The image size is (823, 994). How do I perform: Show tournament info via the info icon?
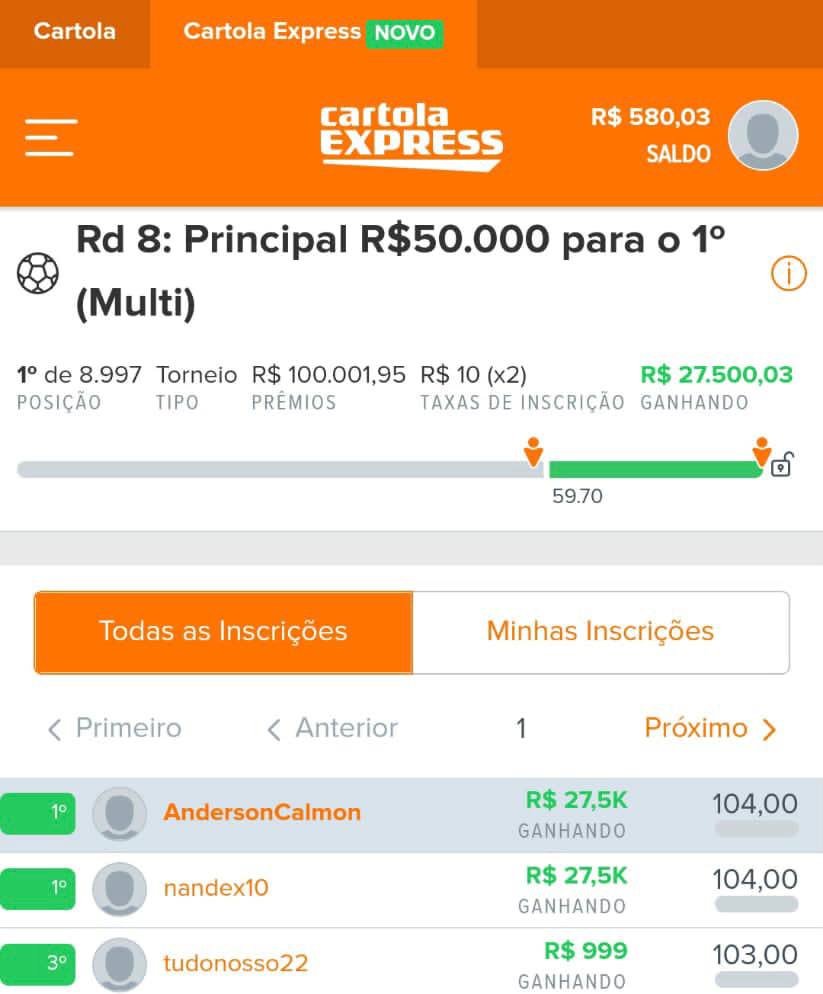[x=788, y=273]
